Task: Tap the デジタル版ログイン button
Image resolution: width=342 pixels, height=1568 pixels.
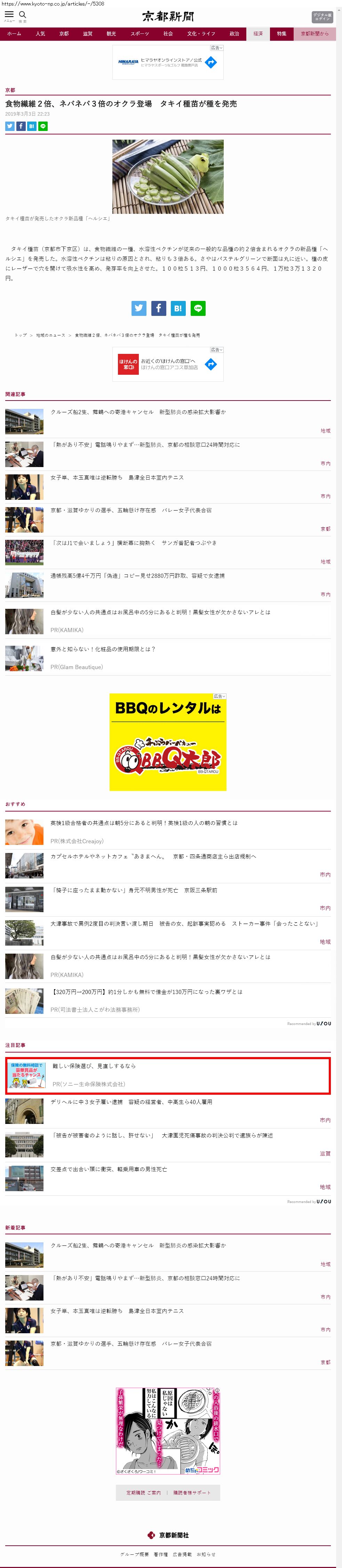Action: tap(322, 16)
